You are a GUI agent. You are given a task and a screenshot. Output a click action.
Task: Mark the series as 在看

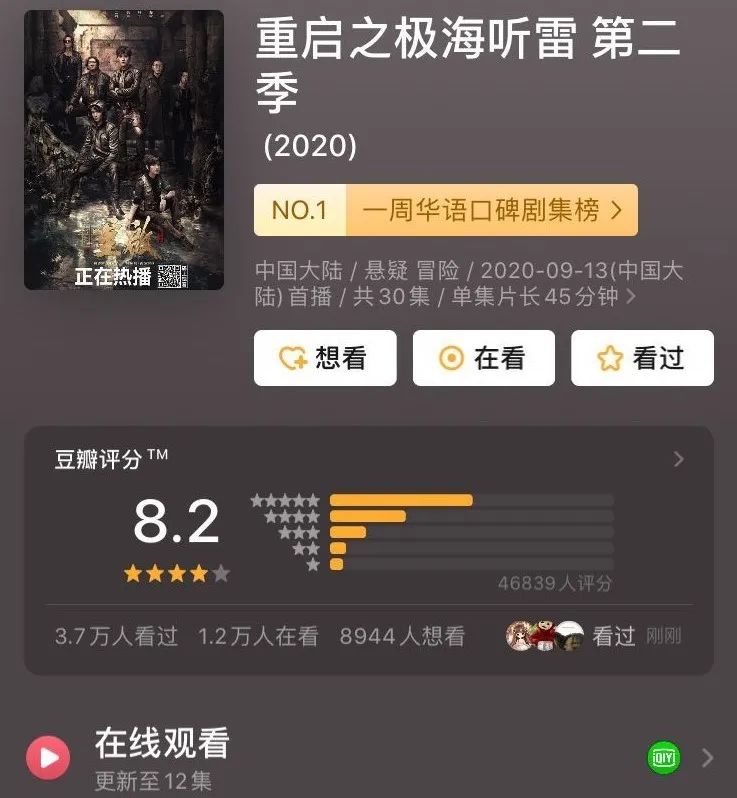coord(483,358)
